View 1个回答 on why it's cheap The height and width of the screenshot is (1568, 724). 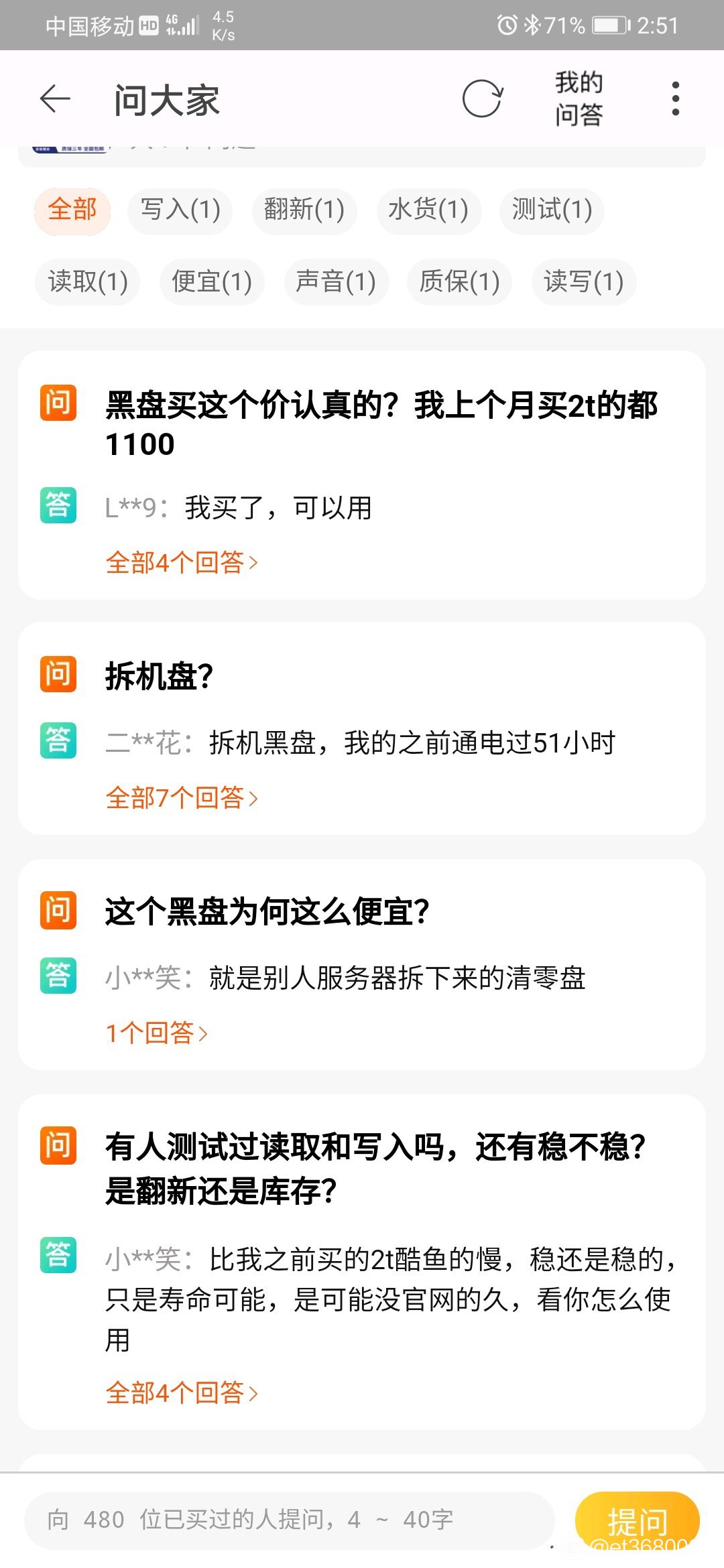click(x=157, y=1033)
